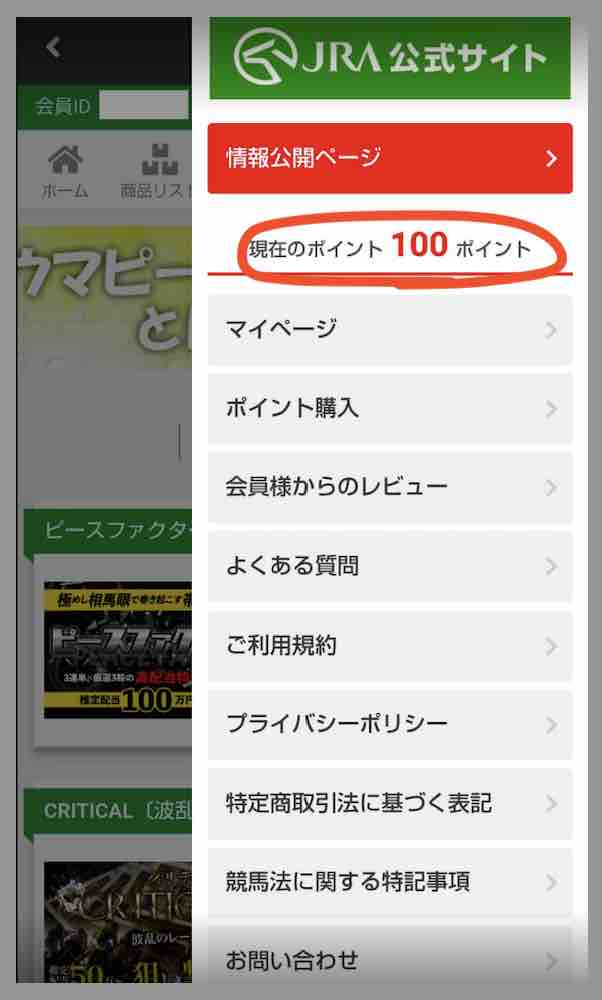The image size is (602, 1000).
Task: Tap the back arrow at top left
Action: 54,46
